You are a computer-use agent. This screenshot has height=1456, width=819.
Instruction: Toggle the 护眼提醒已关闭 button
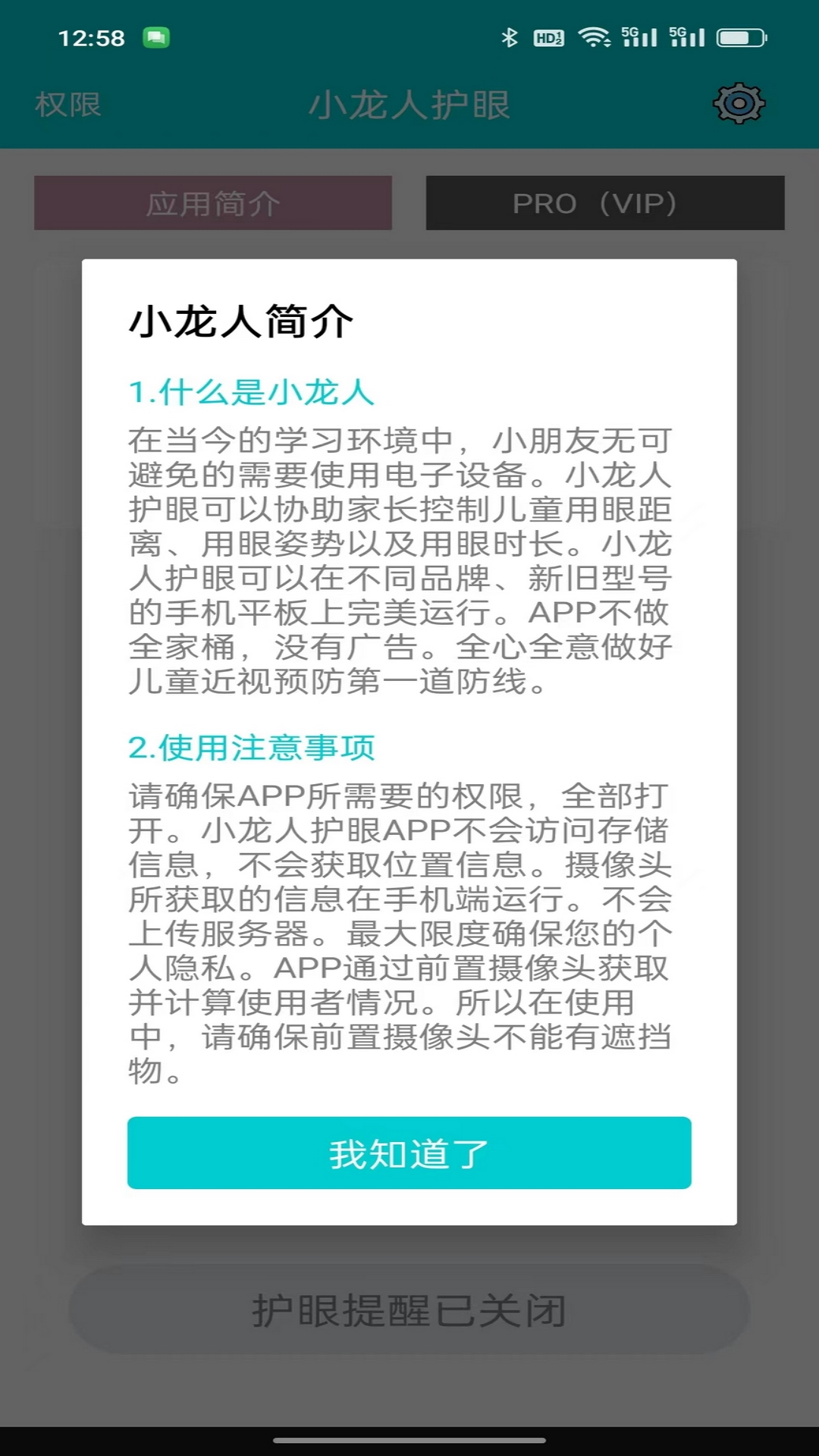pyautogui.click(x=409, y=1310)
